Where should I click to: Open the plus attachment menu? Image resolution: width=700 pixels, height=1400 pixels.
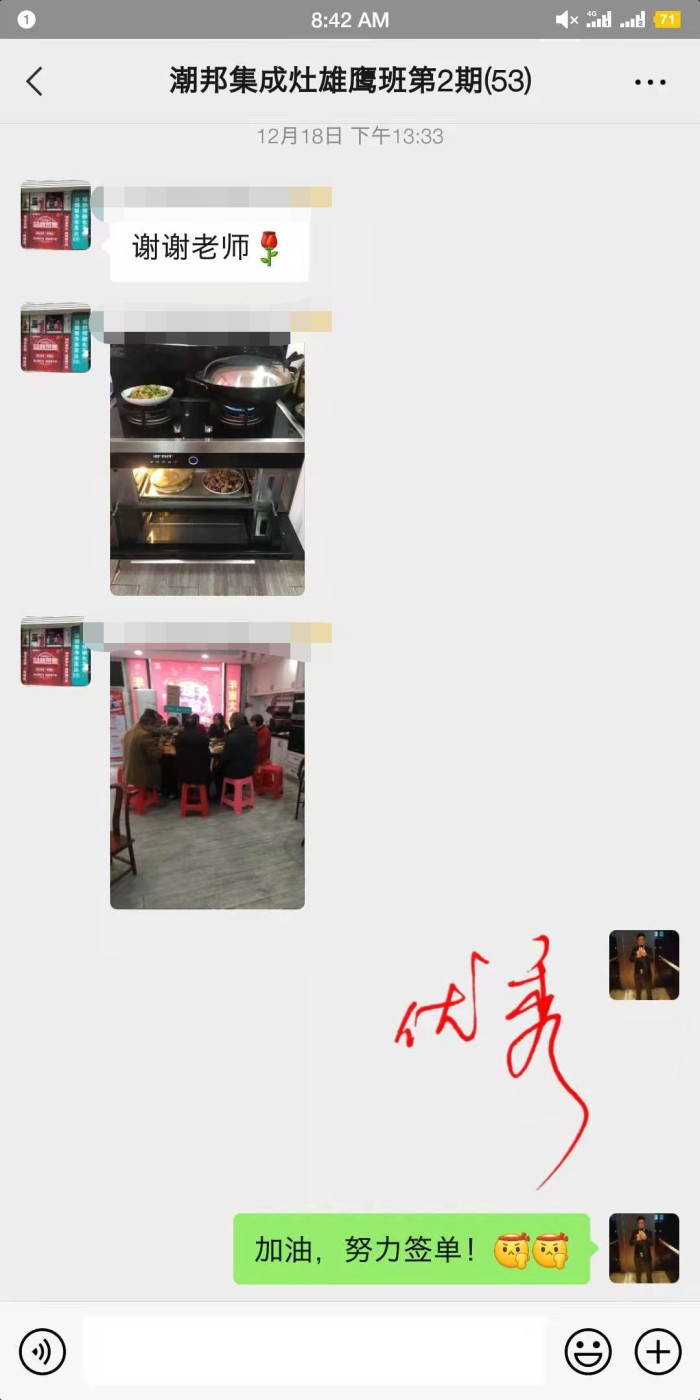pos(658,1352)
